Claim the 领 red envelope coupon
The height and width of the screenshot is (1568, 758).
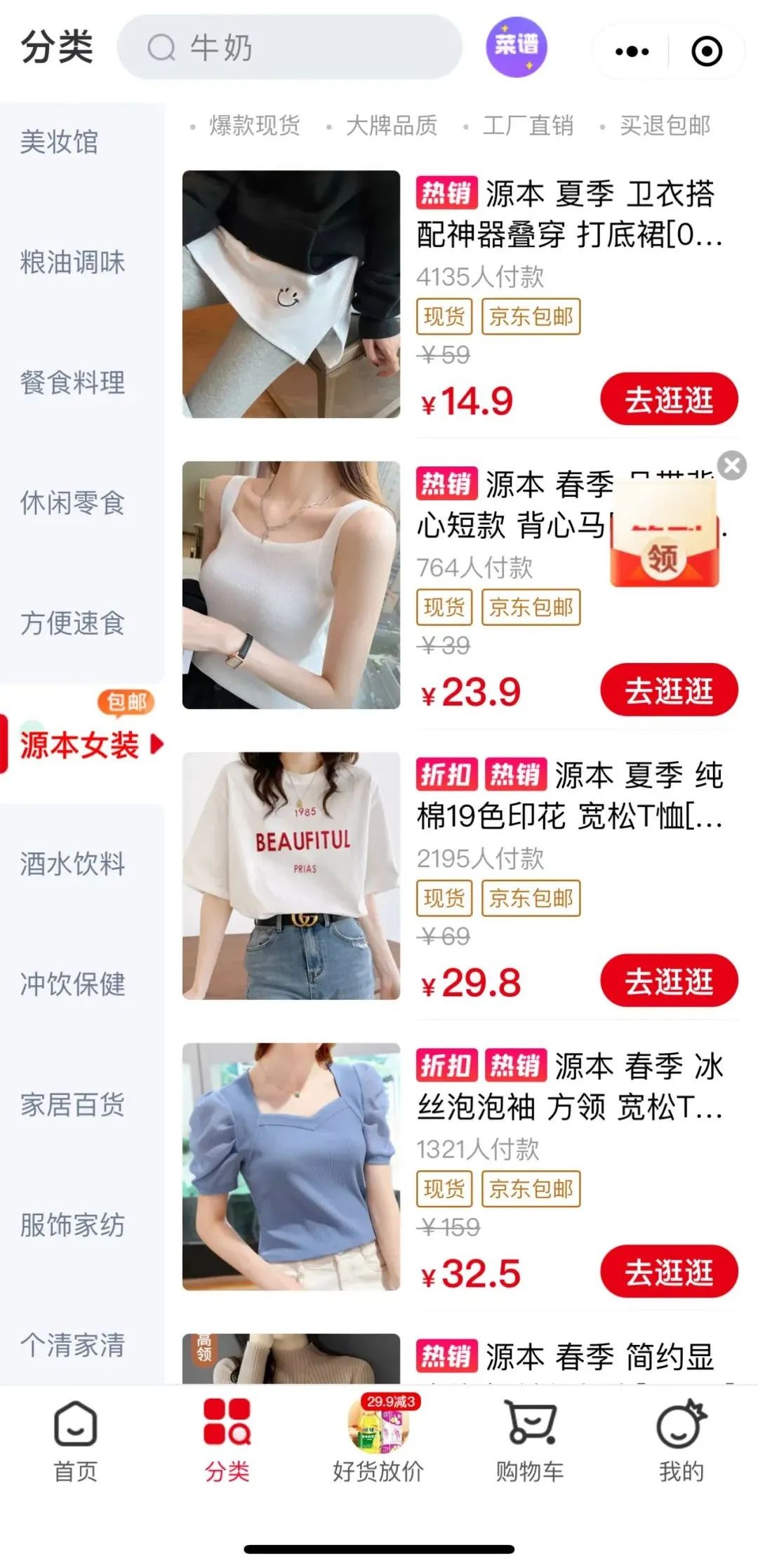pos(663,554)
